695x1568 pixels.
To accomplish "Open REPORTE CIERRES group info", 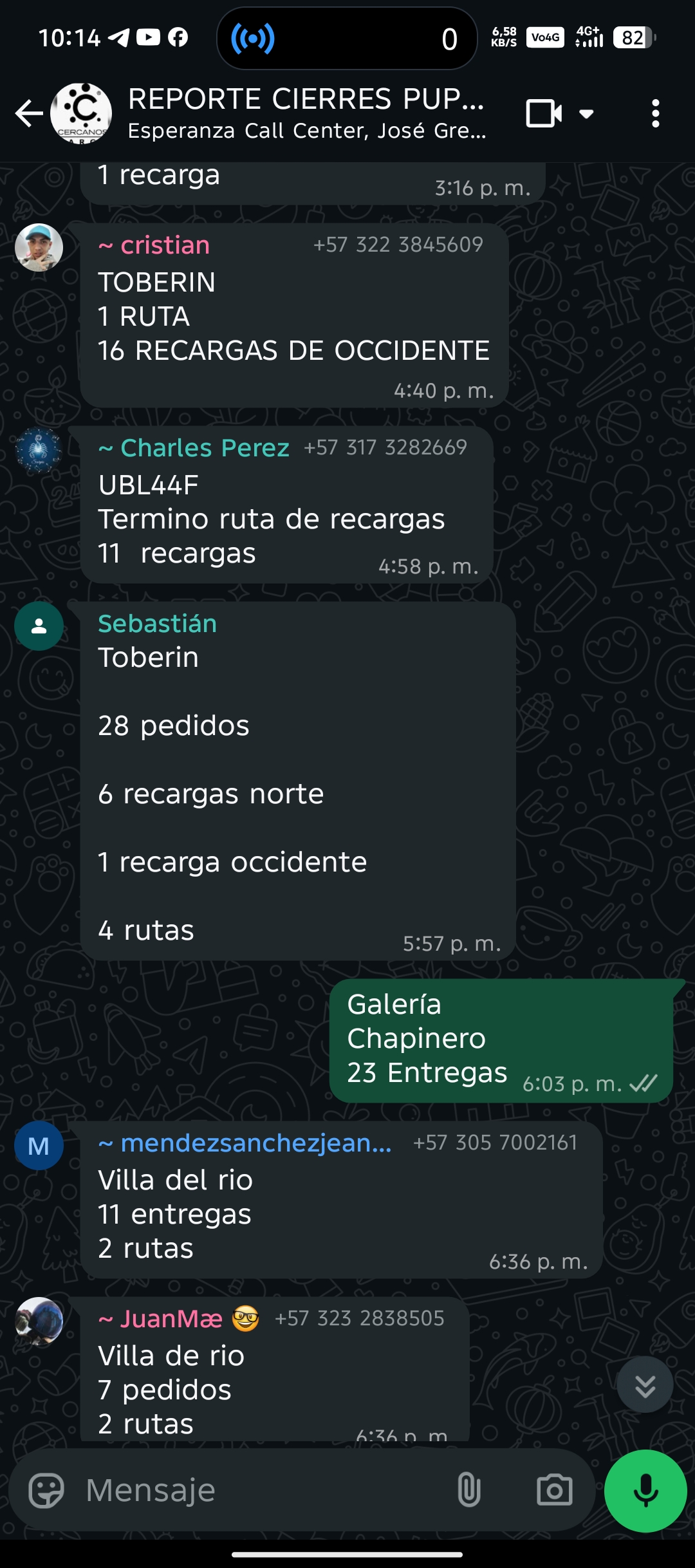I will (x=306, y=113).
